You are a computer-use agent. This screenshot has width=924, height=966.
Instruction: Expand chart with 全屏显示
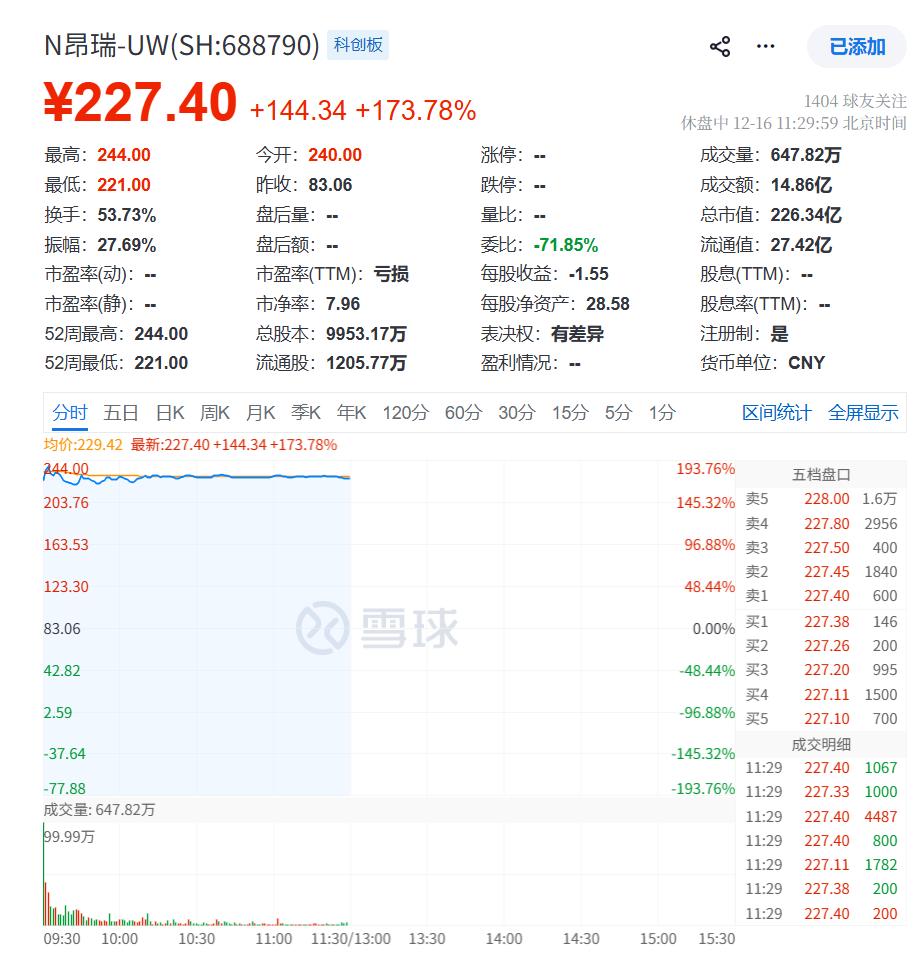(x=863, y=413)
